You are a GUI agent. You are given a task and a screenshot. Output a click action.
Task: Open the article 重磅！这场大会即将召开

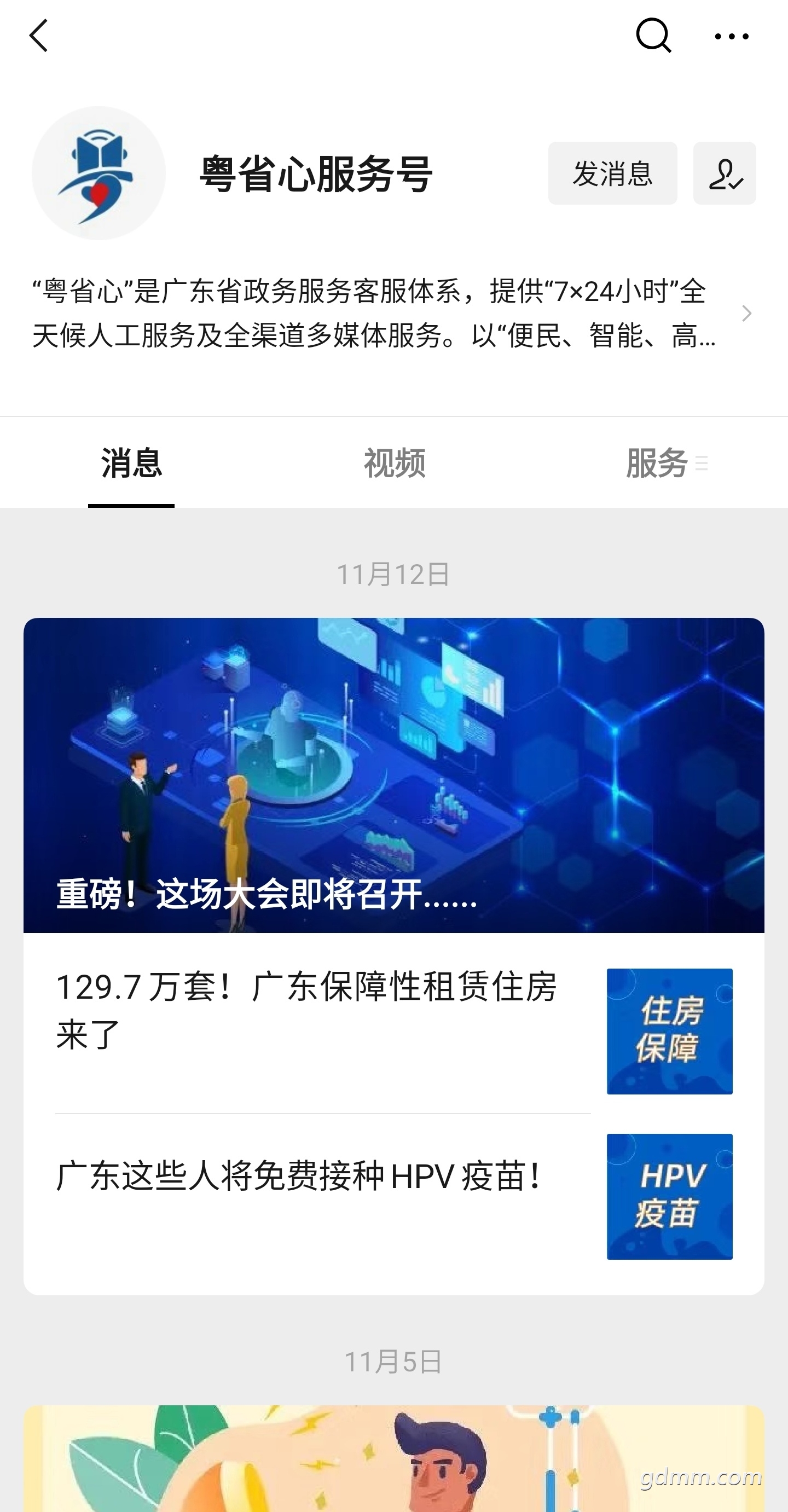[x=393, y=775]
